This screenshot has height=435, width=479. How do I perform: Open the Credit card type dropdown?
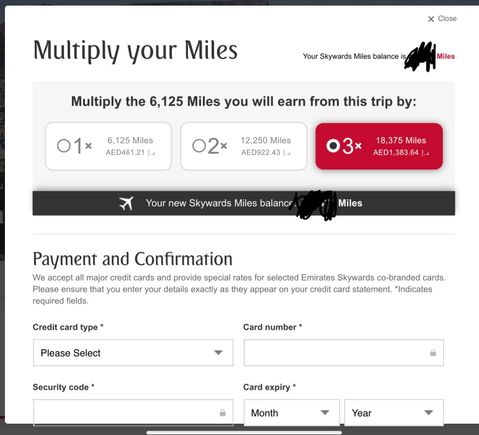[133, 353]
